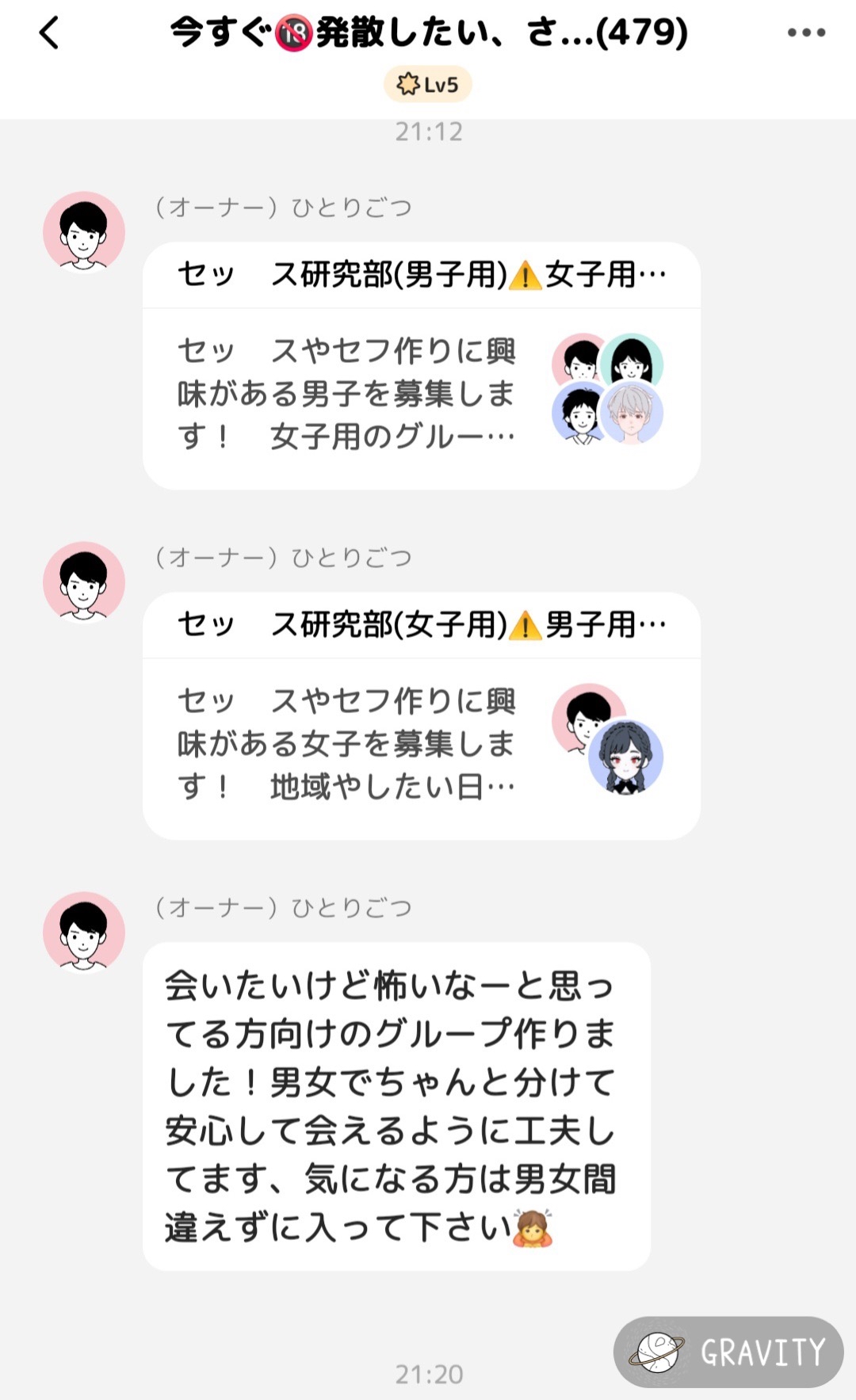856x1400 pixels.
Task: Tap the 21:12 timestamp at the top
Action: [428, 132]
